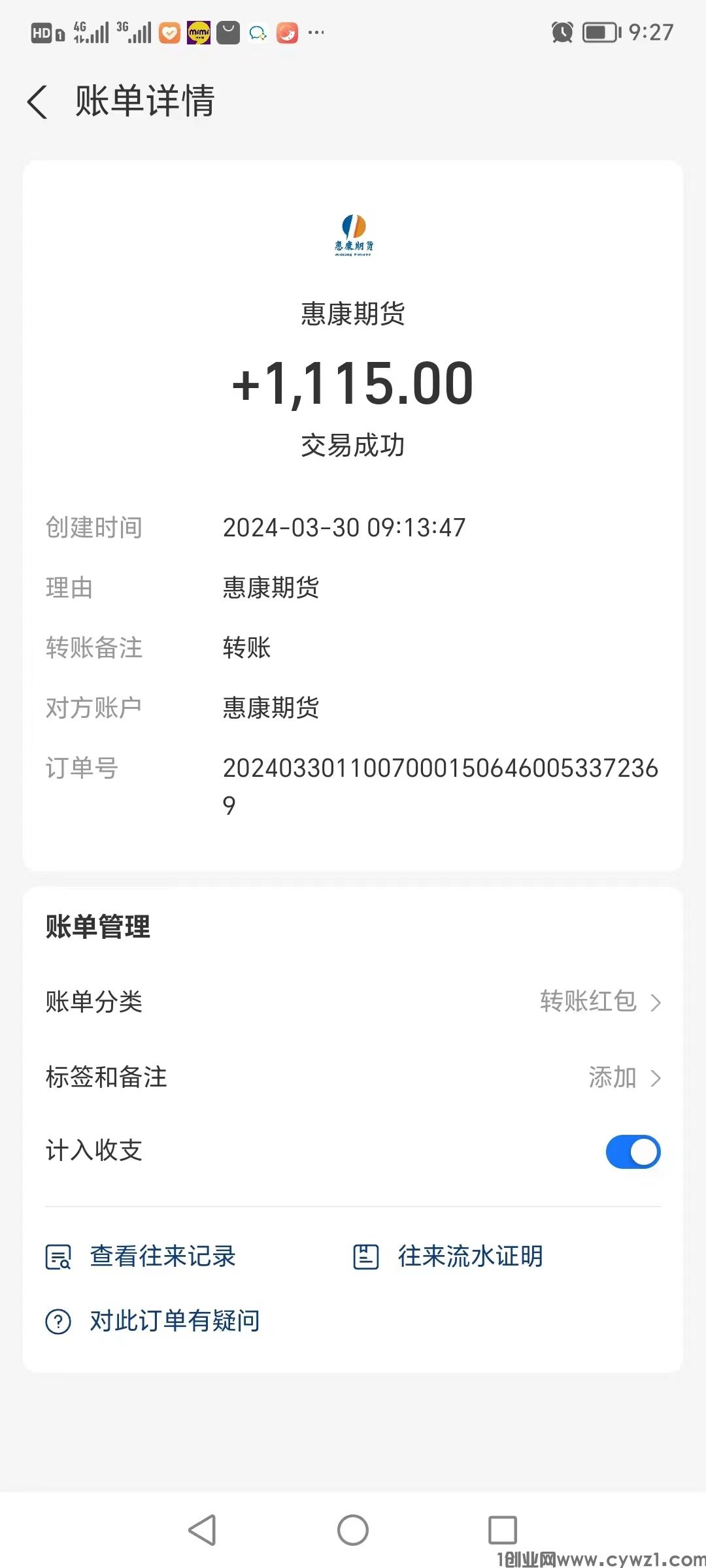This screenshot has width=706, height=1568.
Task: Open system recent apps
Action: click(503, 1529)
